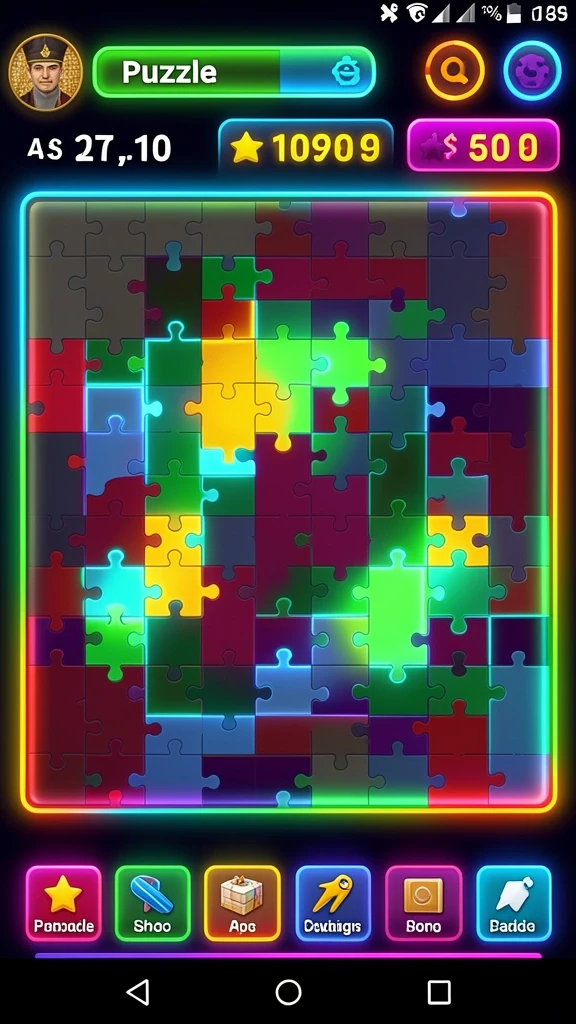Open the Shoo item
This screenshot has height=1024, width=576.
152,903
